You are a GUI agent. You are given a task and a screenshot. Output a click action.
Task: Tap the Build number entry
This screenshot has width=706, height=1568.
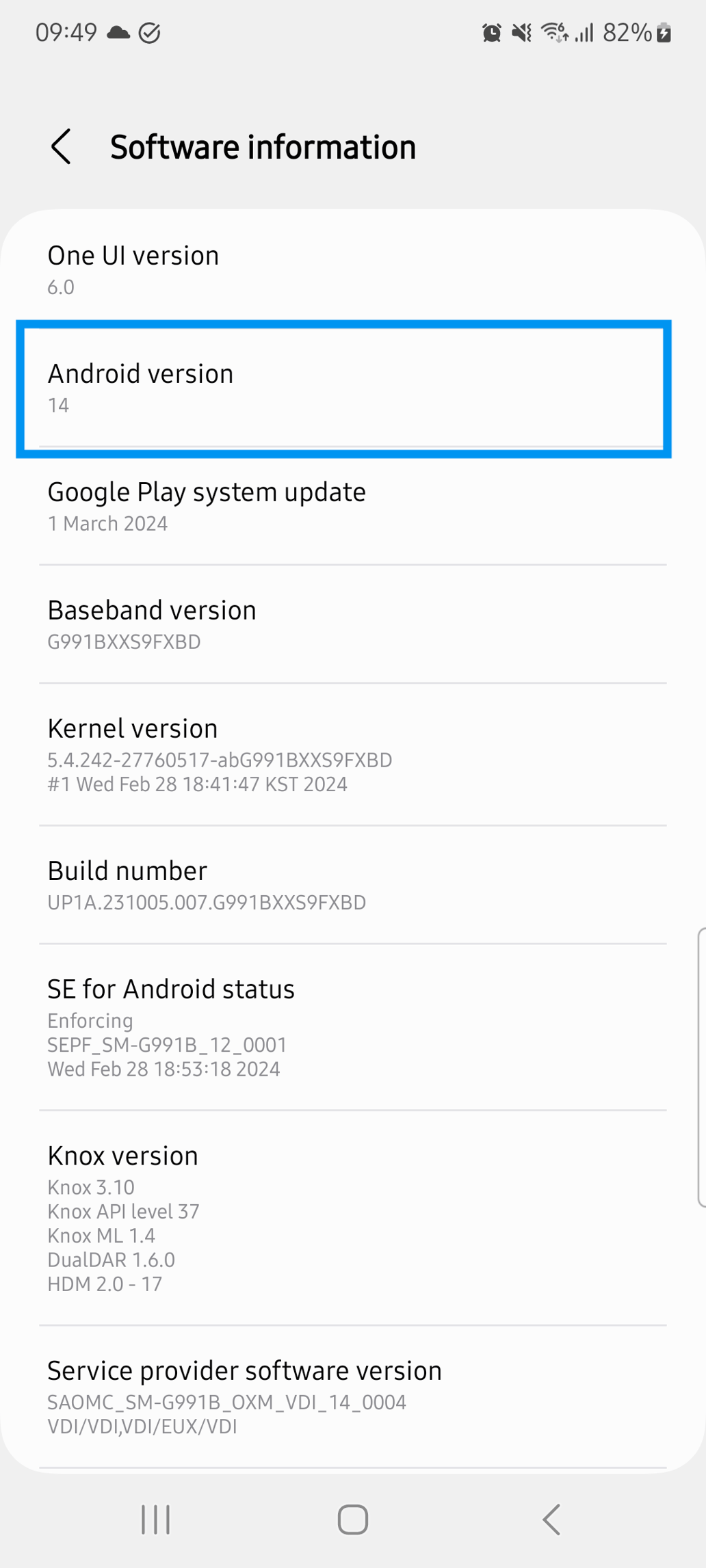(x=342, y=884)
